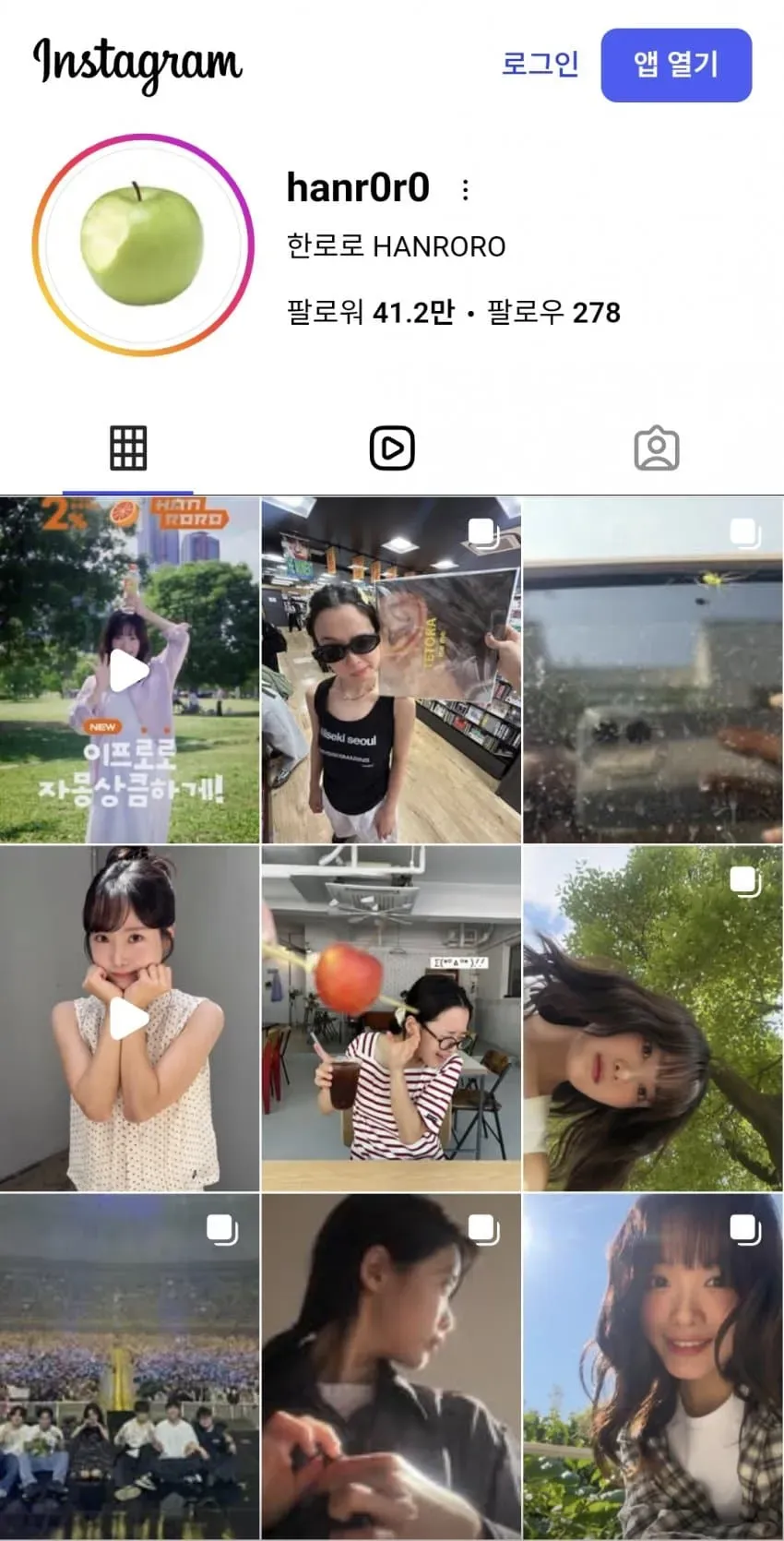
Task: Tap the 앱 열기 open app button
Action: point(676,65)
